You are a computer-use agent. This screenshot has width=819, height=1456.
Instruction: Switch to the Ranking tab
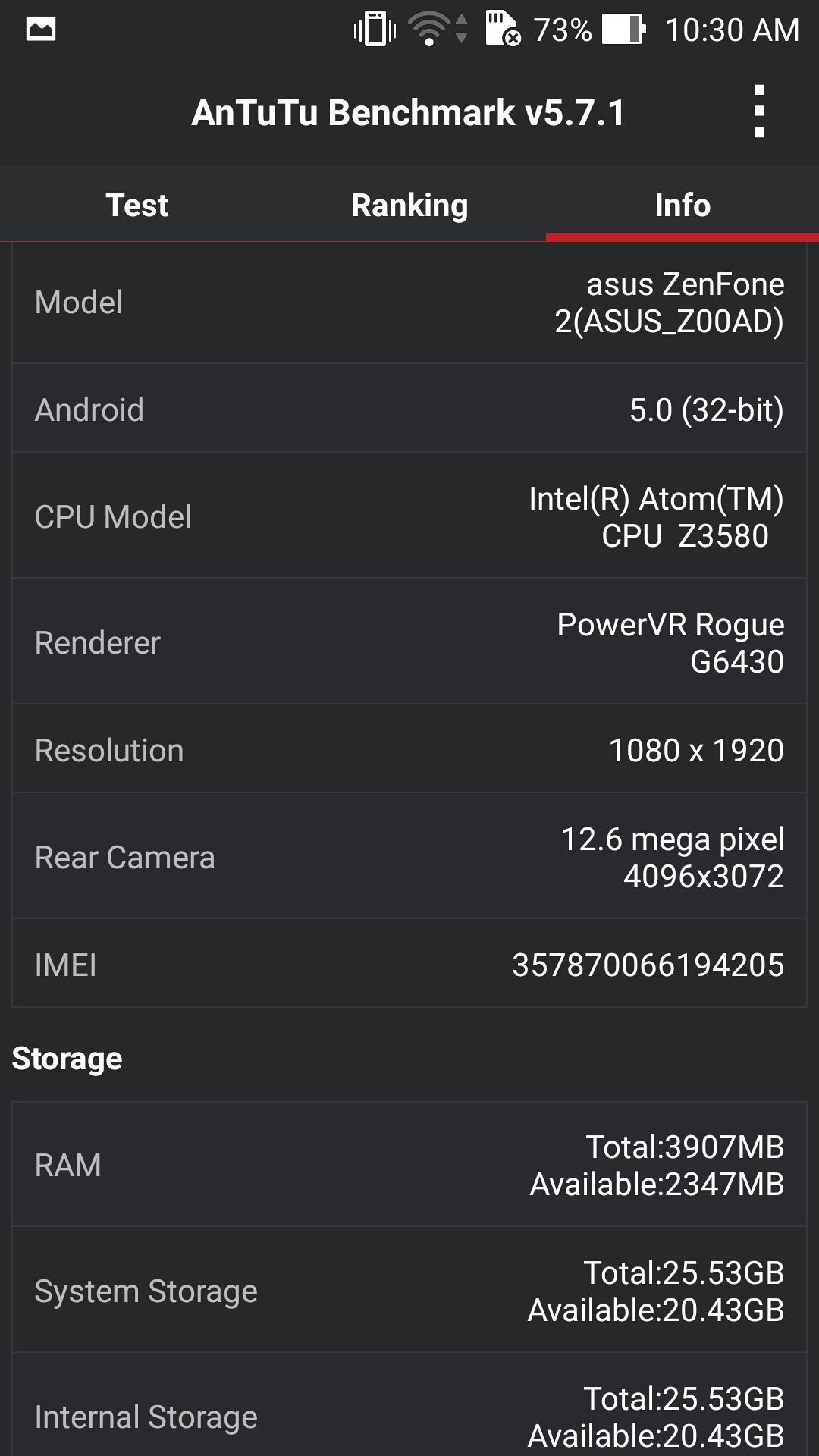tap(409, 205)
